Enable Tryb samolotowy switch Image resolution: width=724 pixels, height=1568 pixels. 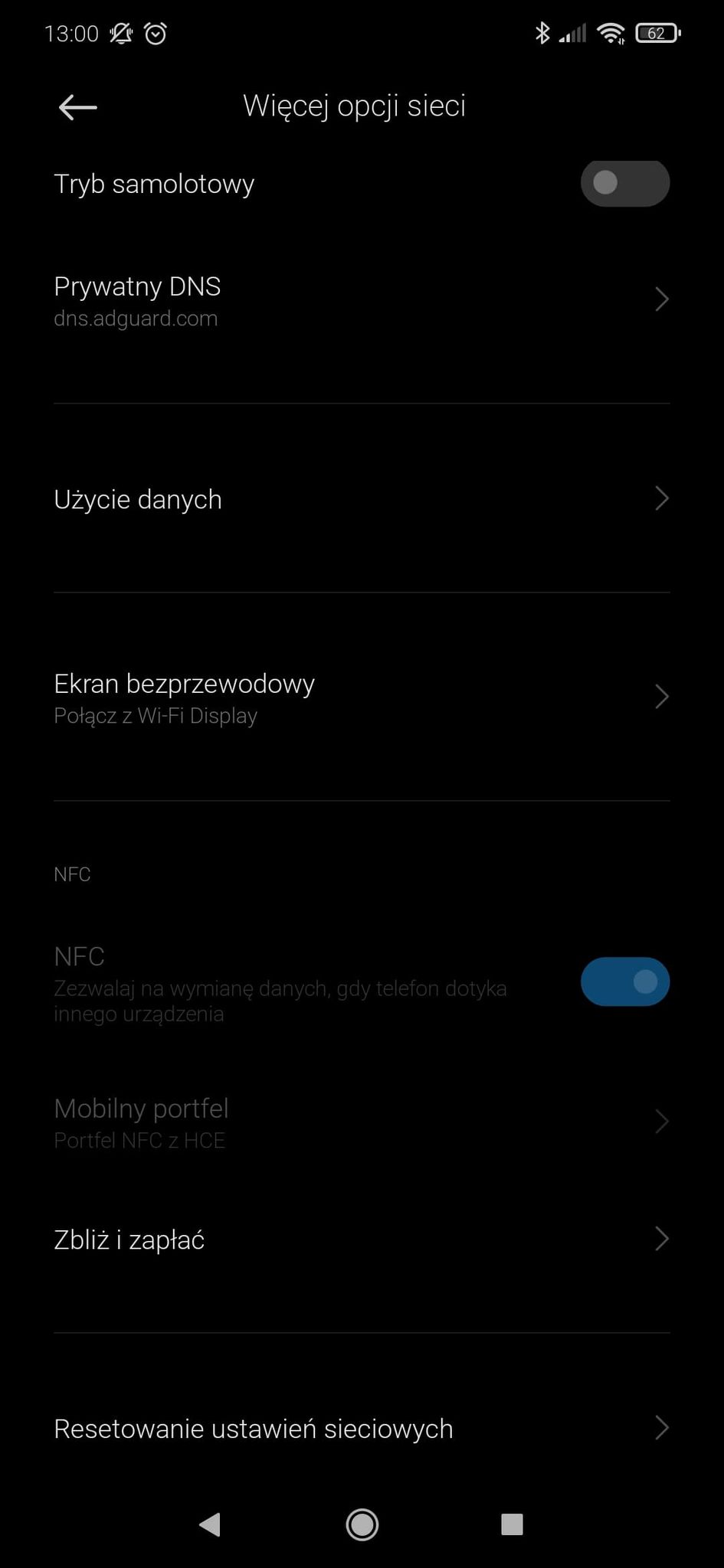625,183
